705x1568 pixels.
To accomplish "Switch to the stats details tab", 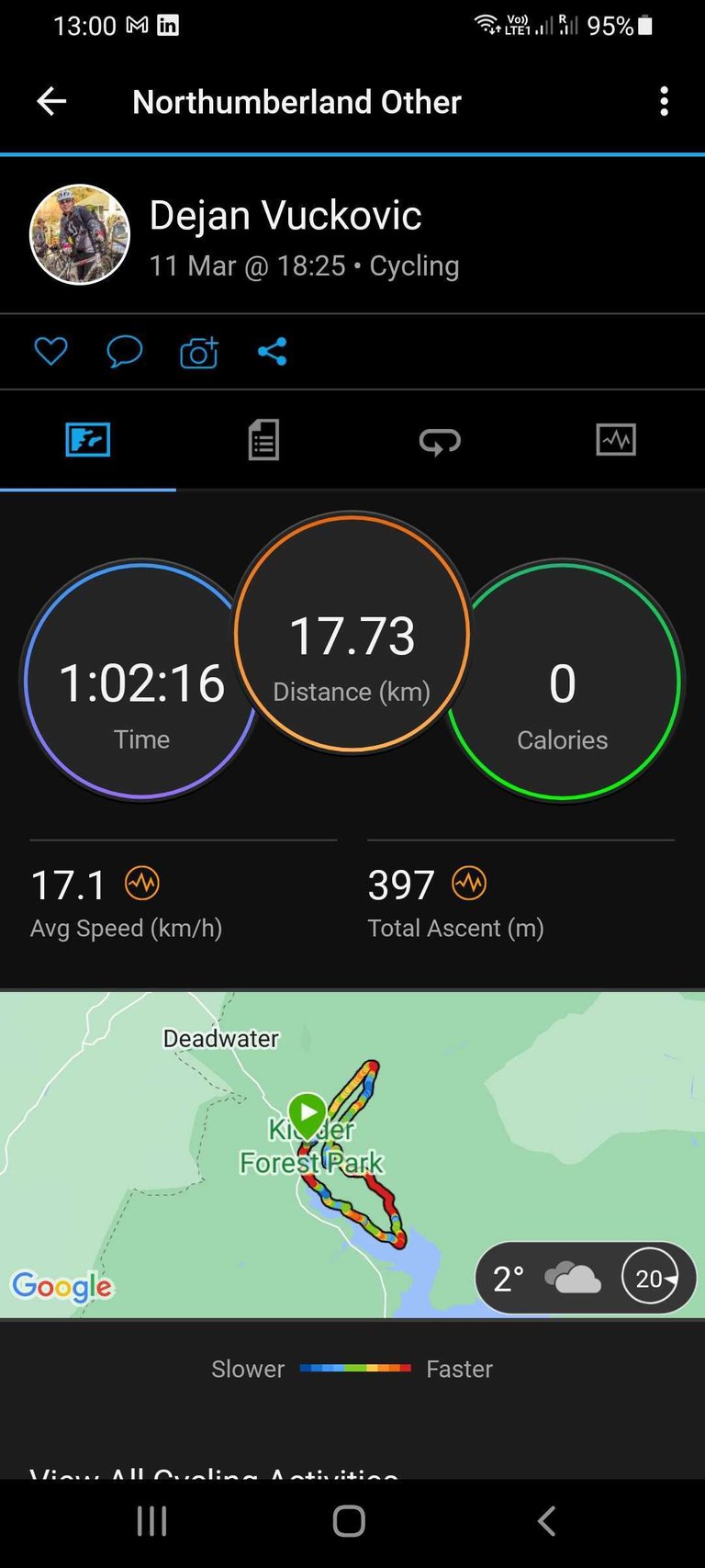I will click(263, 440).
